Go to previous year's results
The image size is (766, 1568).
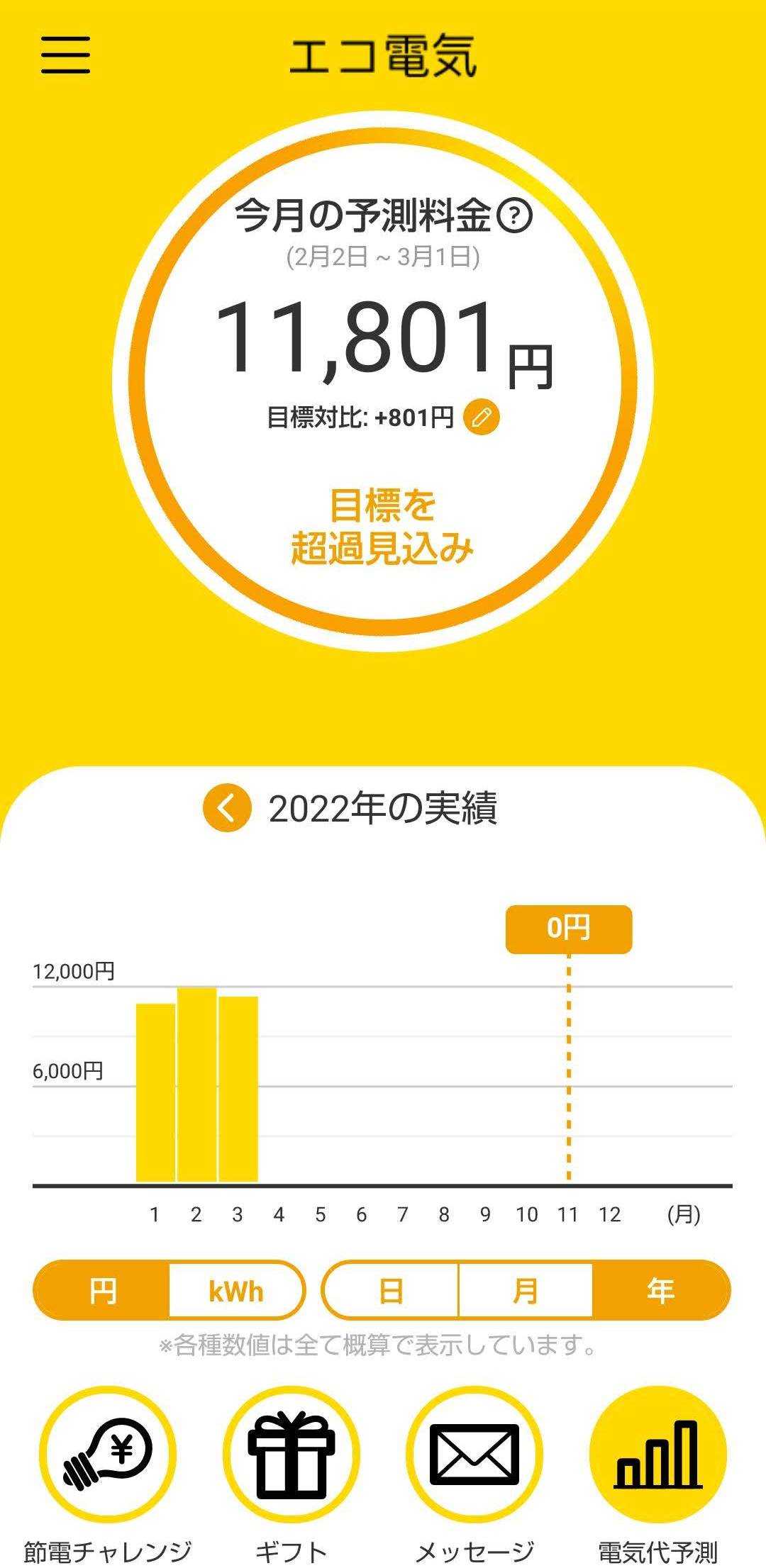point(227,808)
